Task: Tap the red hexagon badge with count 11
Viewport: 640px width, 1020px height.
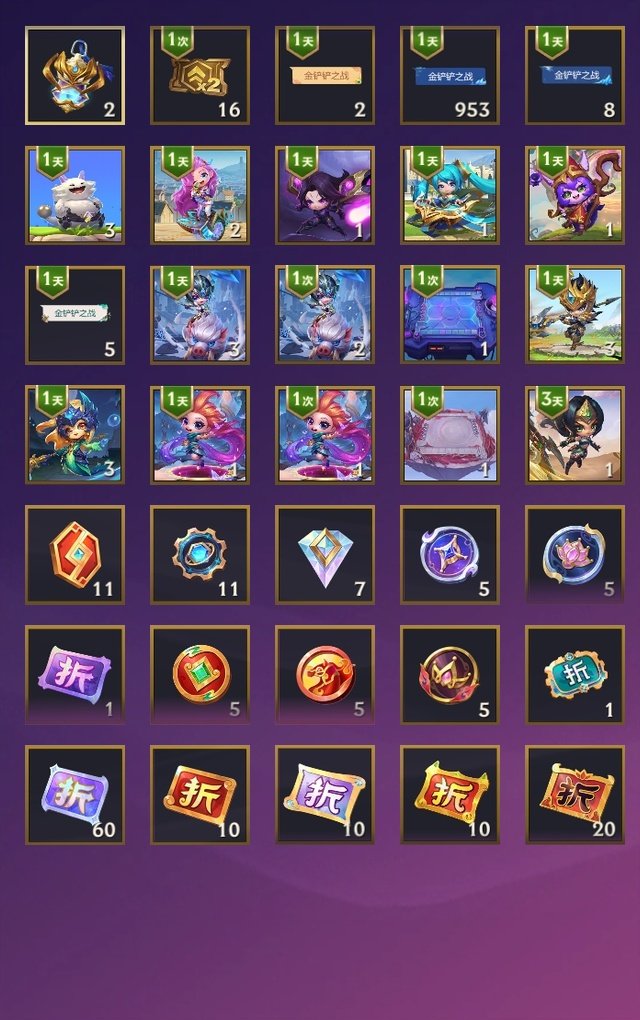Action: coord(75,556)
